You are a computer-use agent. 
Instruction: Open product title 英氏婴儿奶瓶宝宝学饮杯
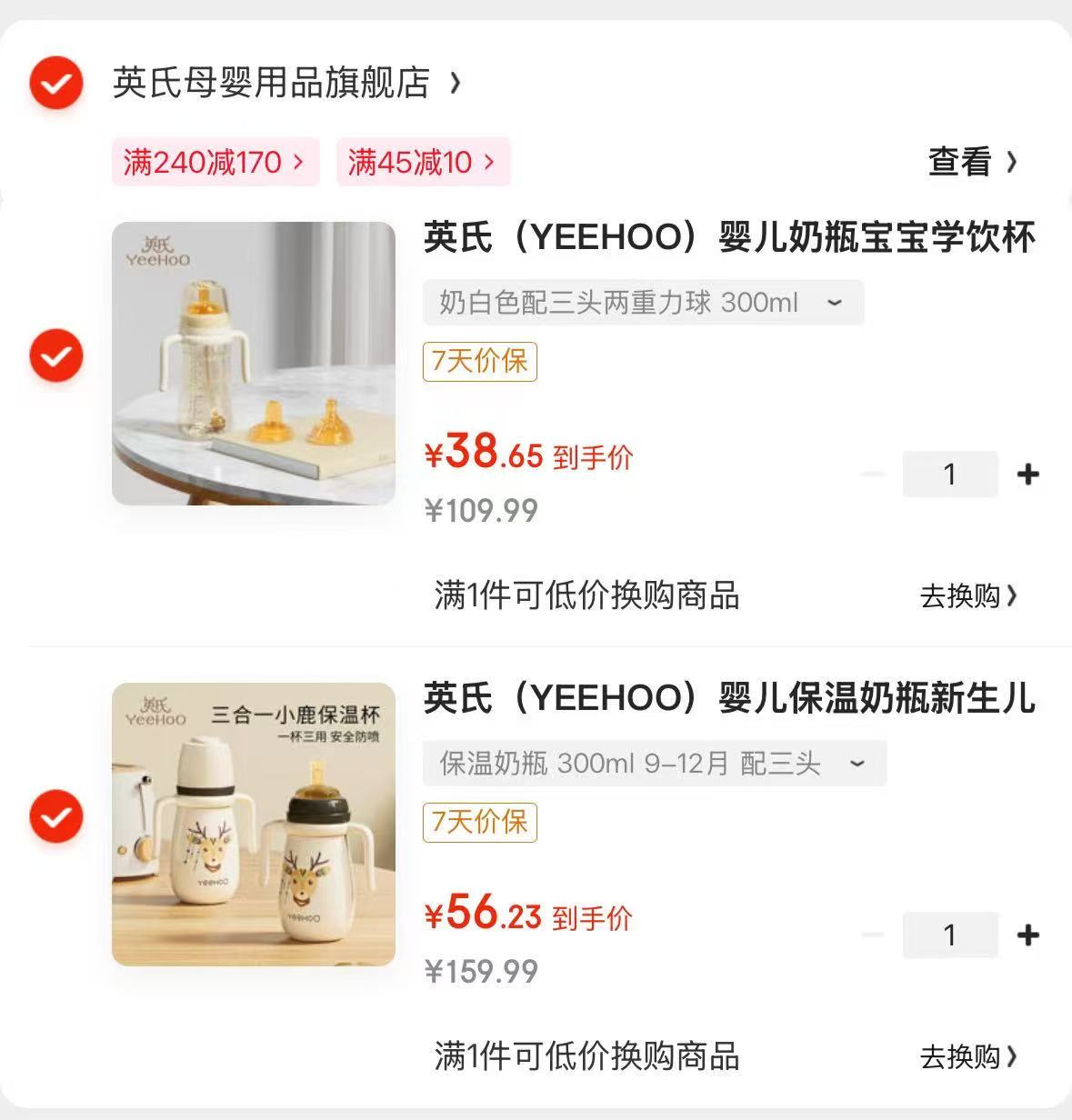click(x=727, y=240)
